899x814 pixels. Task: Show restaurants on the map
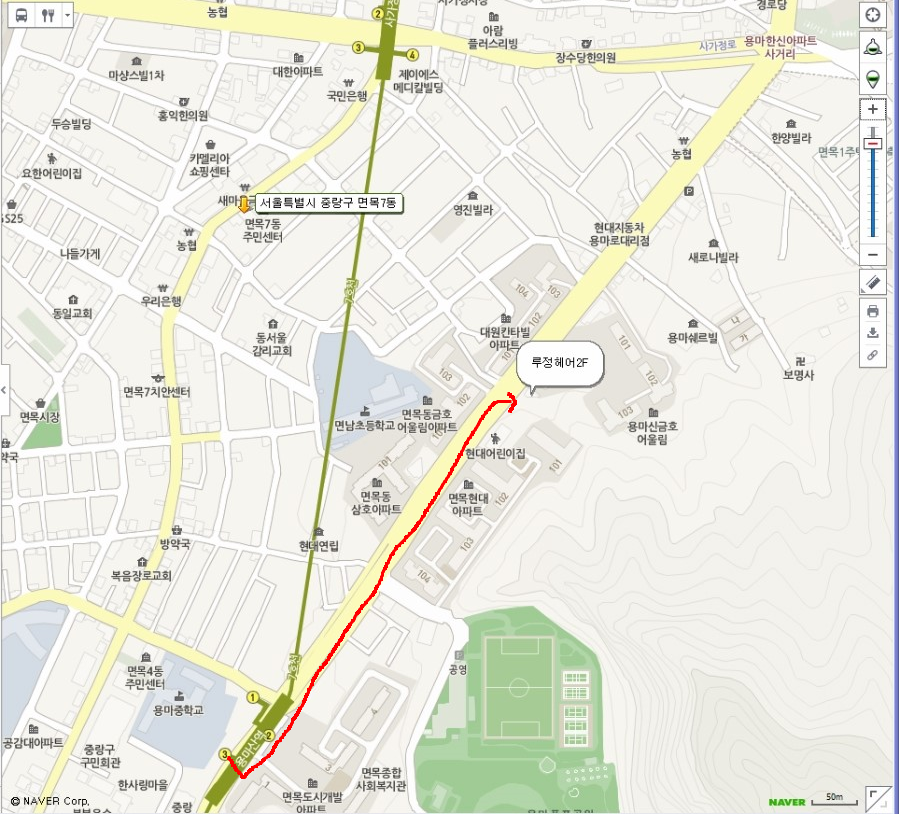[x=46, y=16]
